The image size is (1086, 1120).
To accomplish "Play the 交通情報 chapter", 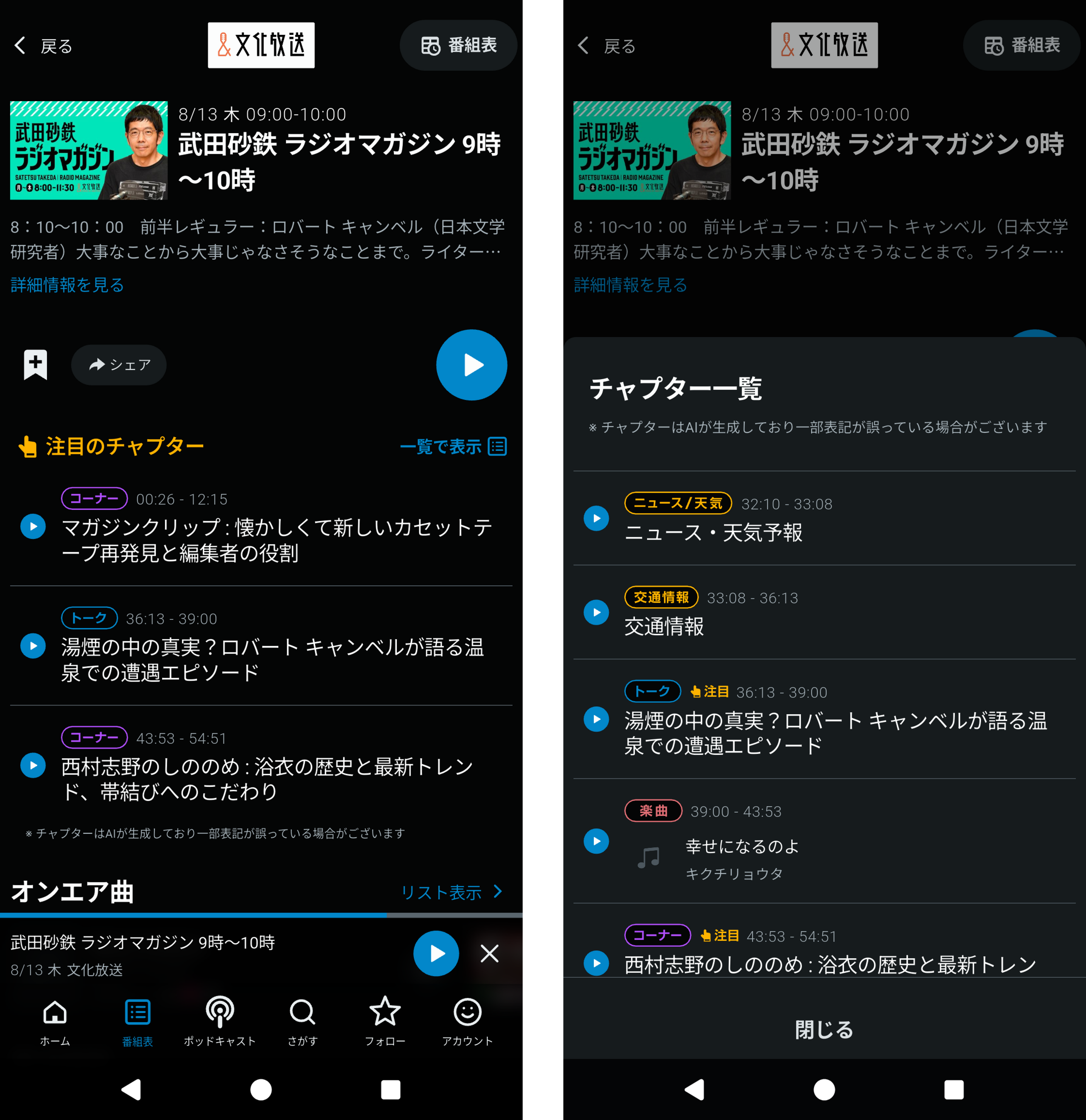I will pyautogui.click(x=596, y=613).
